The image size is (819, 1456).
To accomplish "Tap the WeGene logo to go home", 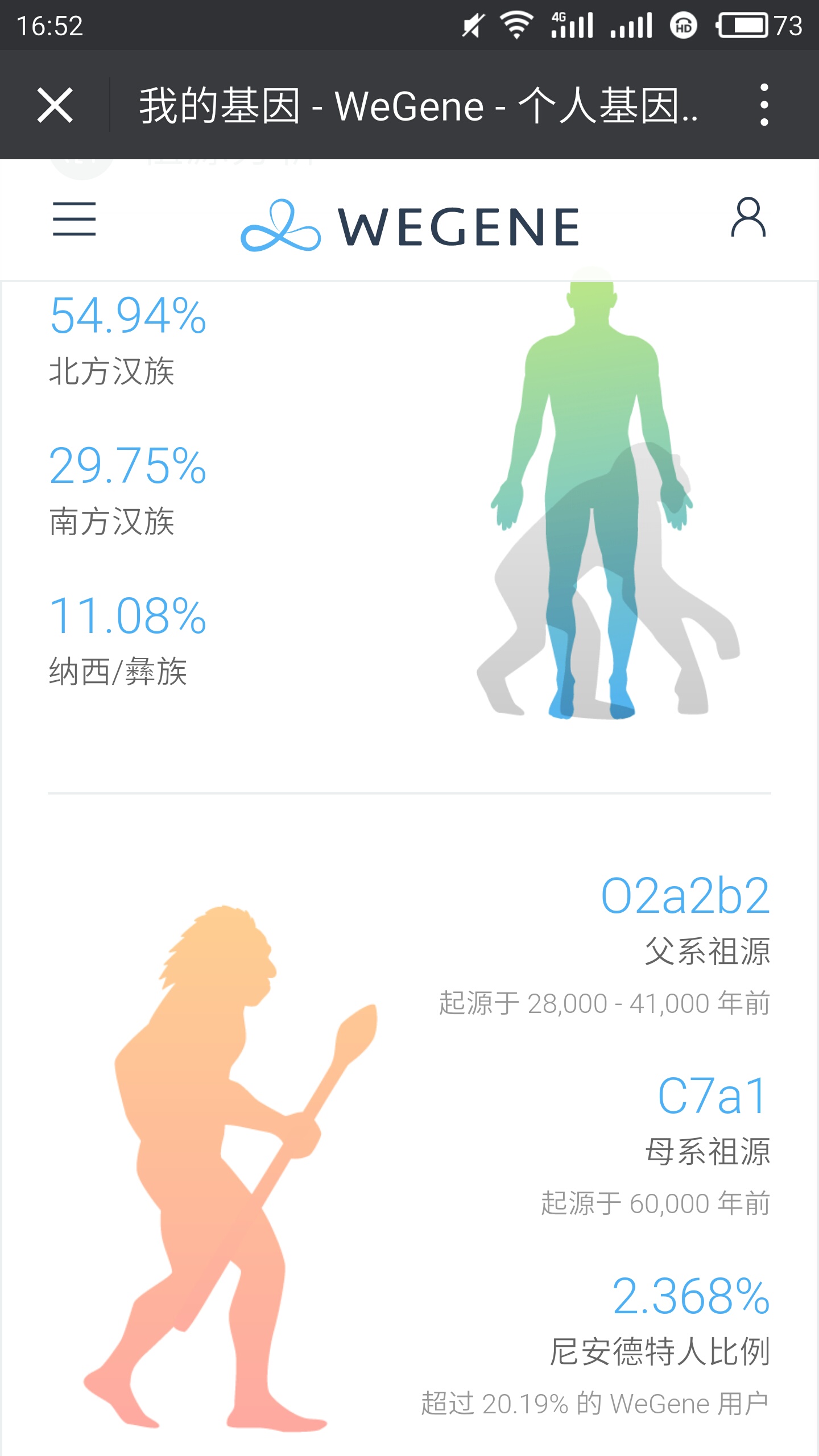I will click(x=410, y=226).
